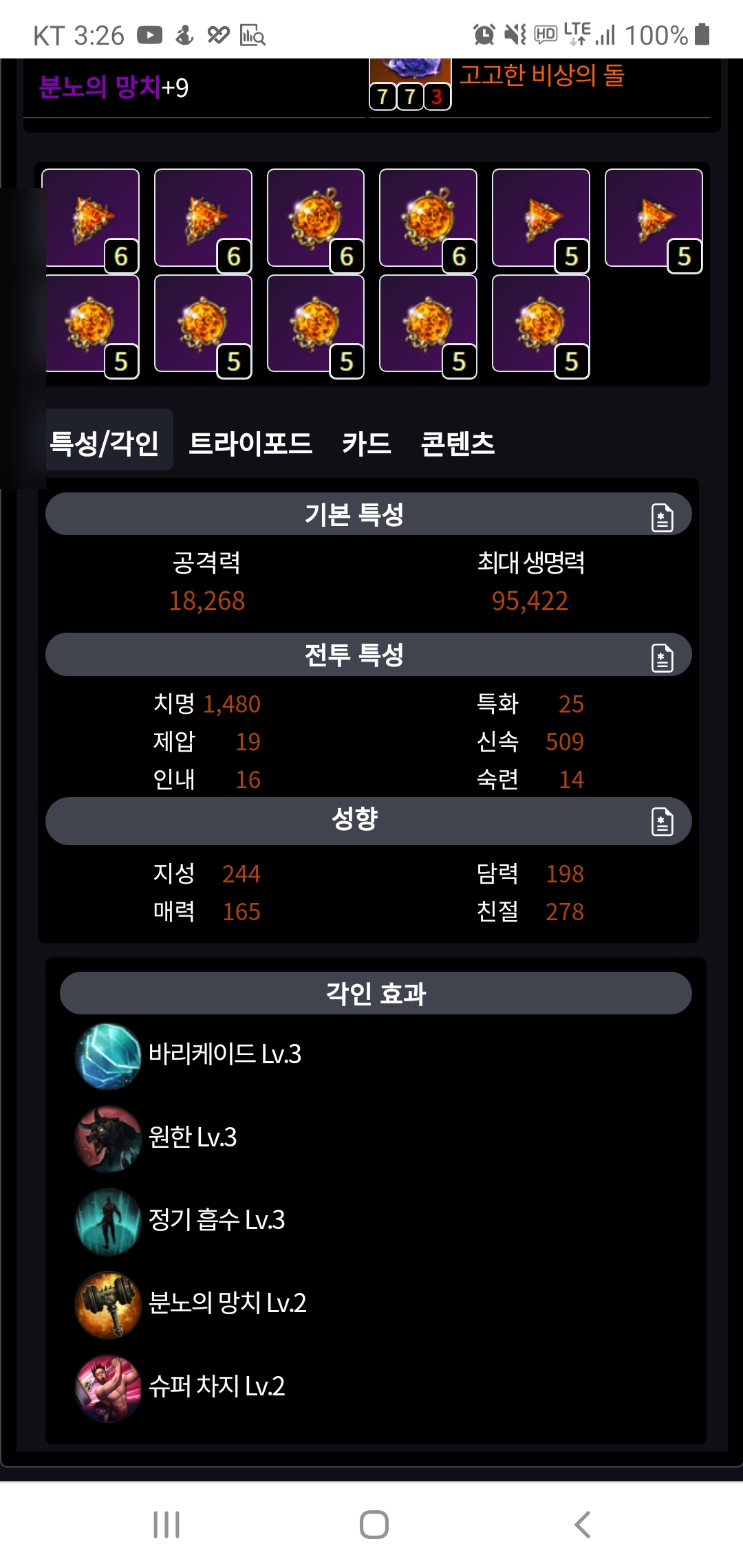Select the 특성/각인 tab
The height and width of the screenshot is (1568, 743).
[105, 443]
